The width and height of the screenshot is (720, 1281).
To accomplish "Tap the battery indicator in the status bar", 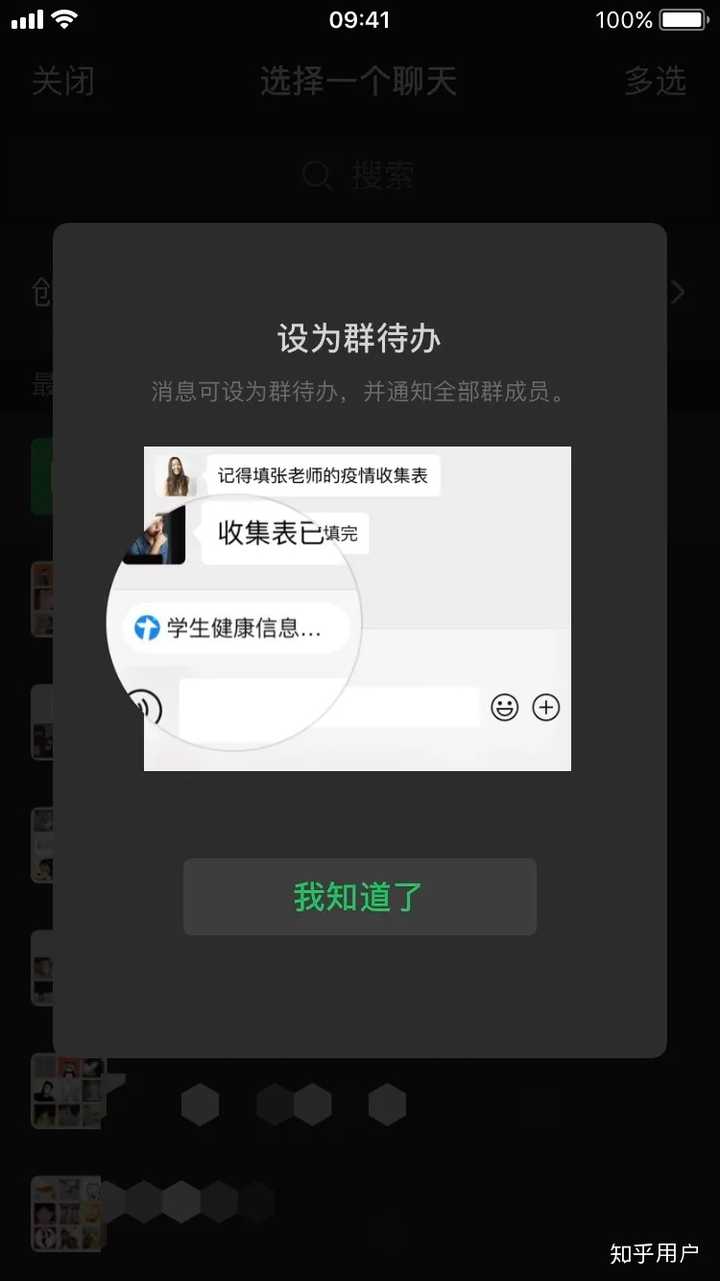I will 682,18.
